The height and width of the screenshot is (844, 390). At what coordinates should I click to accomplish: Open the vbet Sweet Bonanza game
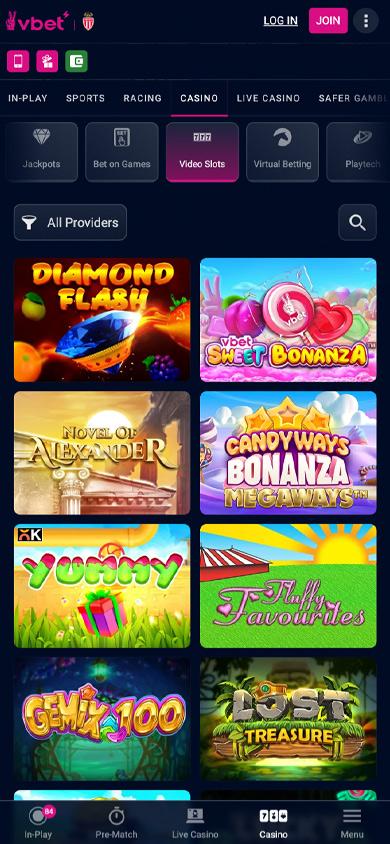click(288, 320)
